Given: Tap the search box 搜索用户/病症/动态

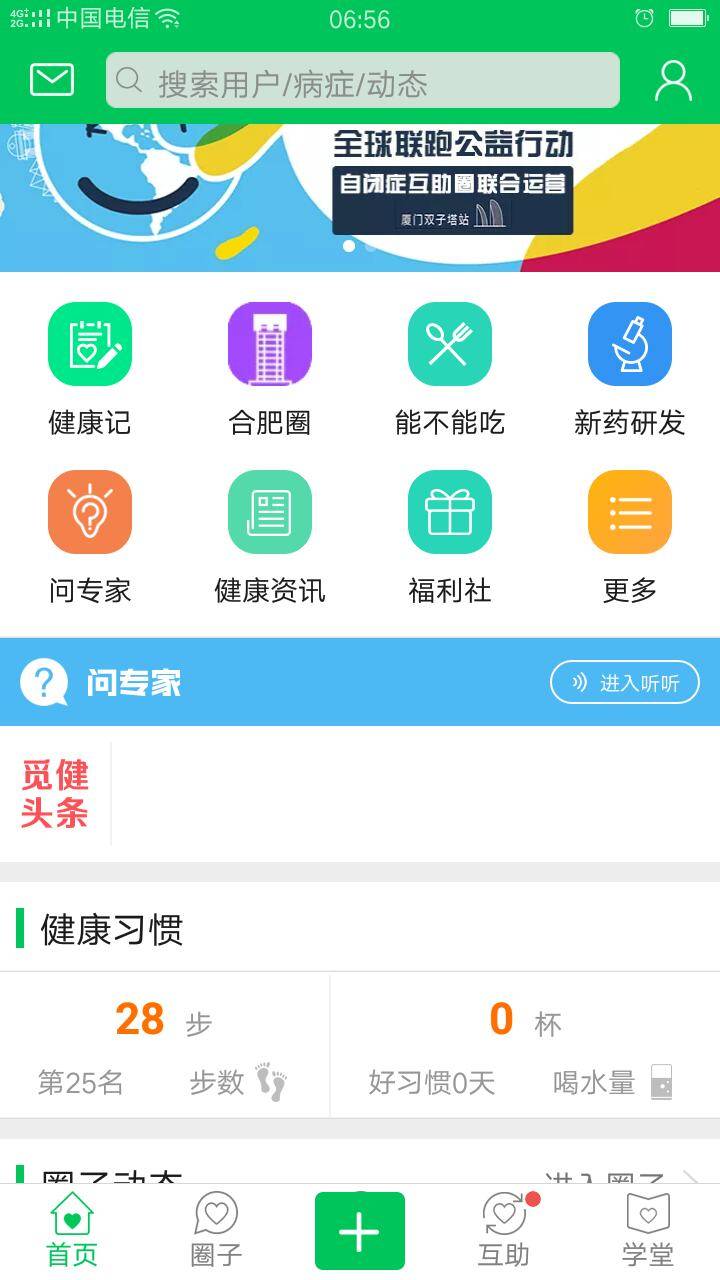Looking at the screenshot, I should pos(362,81).
